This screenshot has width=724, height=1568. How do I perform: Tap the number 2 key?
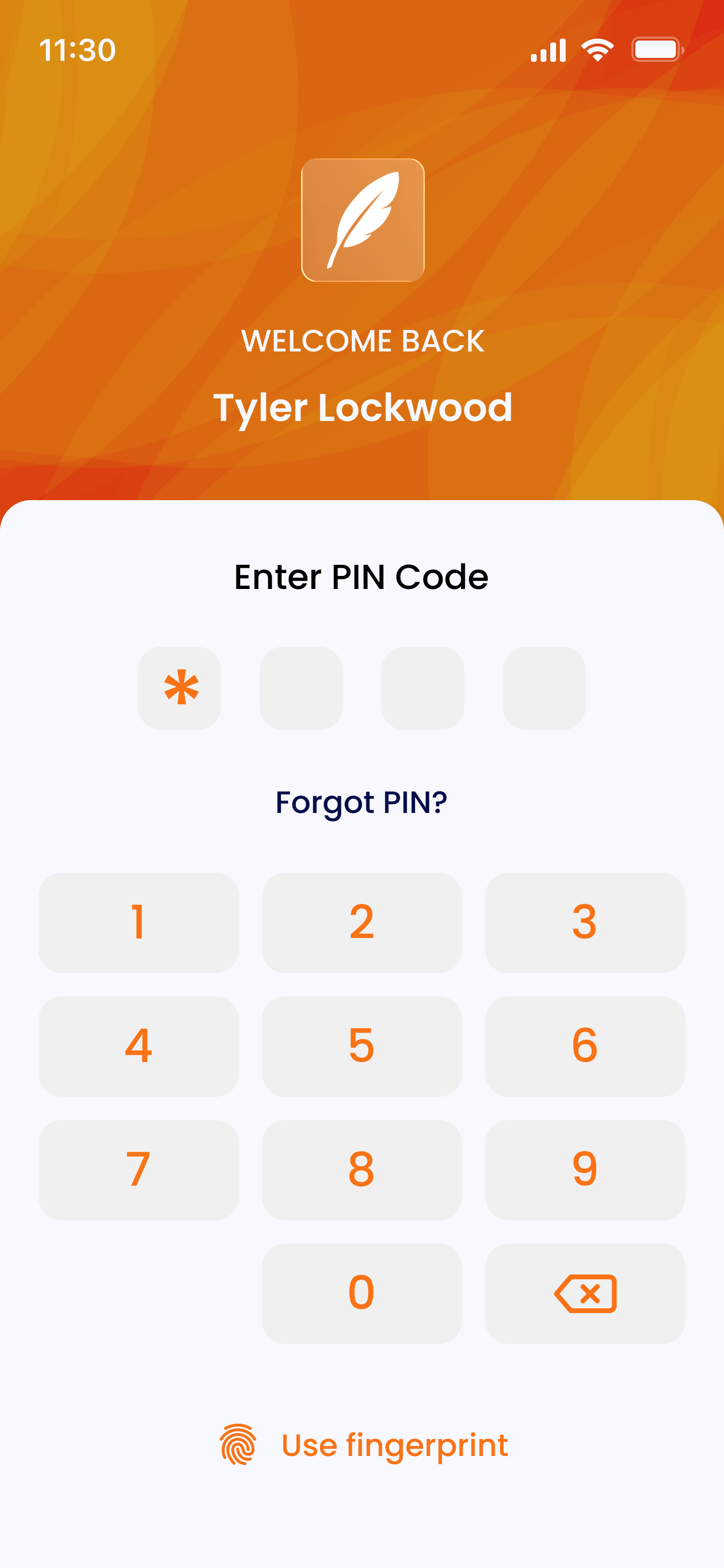click(362, 922)
